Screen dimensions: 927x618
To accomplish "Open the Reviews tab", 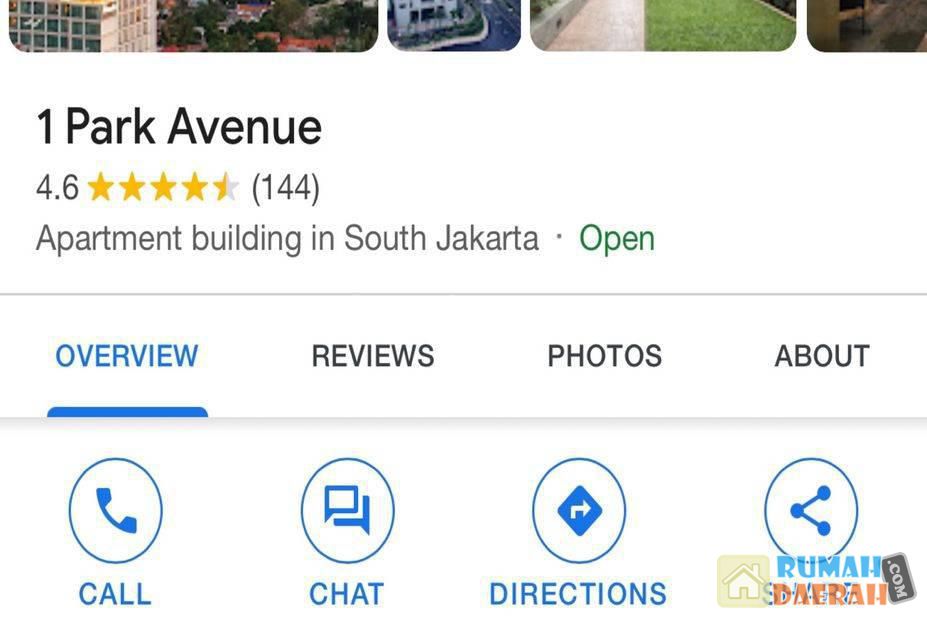I will (372, 356).
